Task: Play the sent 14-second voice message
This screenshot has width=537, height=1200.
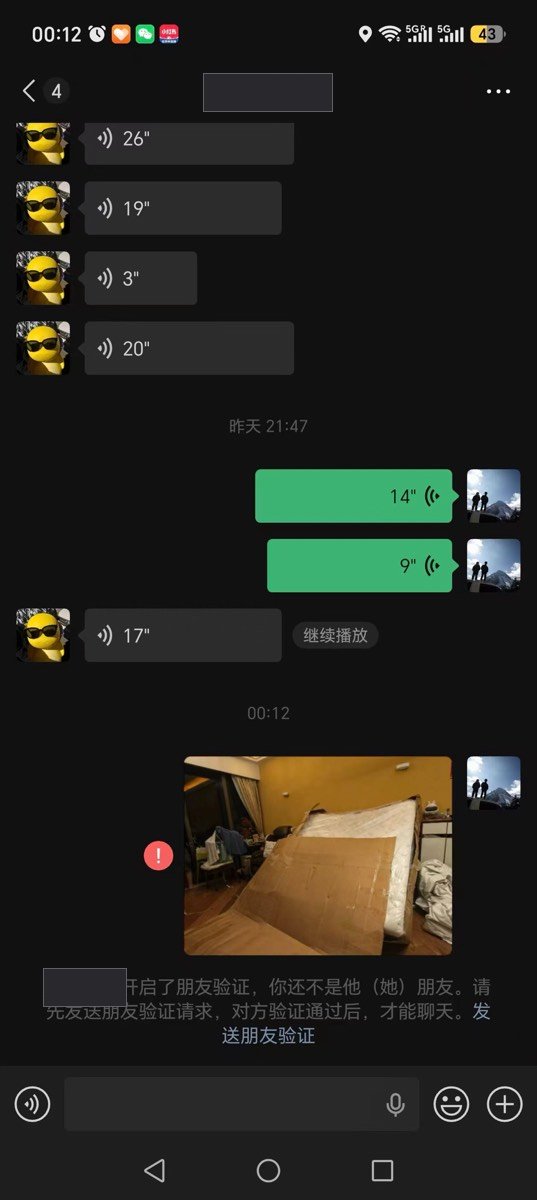Action: tap(354, 496)
